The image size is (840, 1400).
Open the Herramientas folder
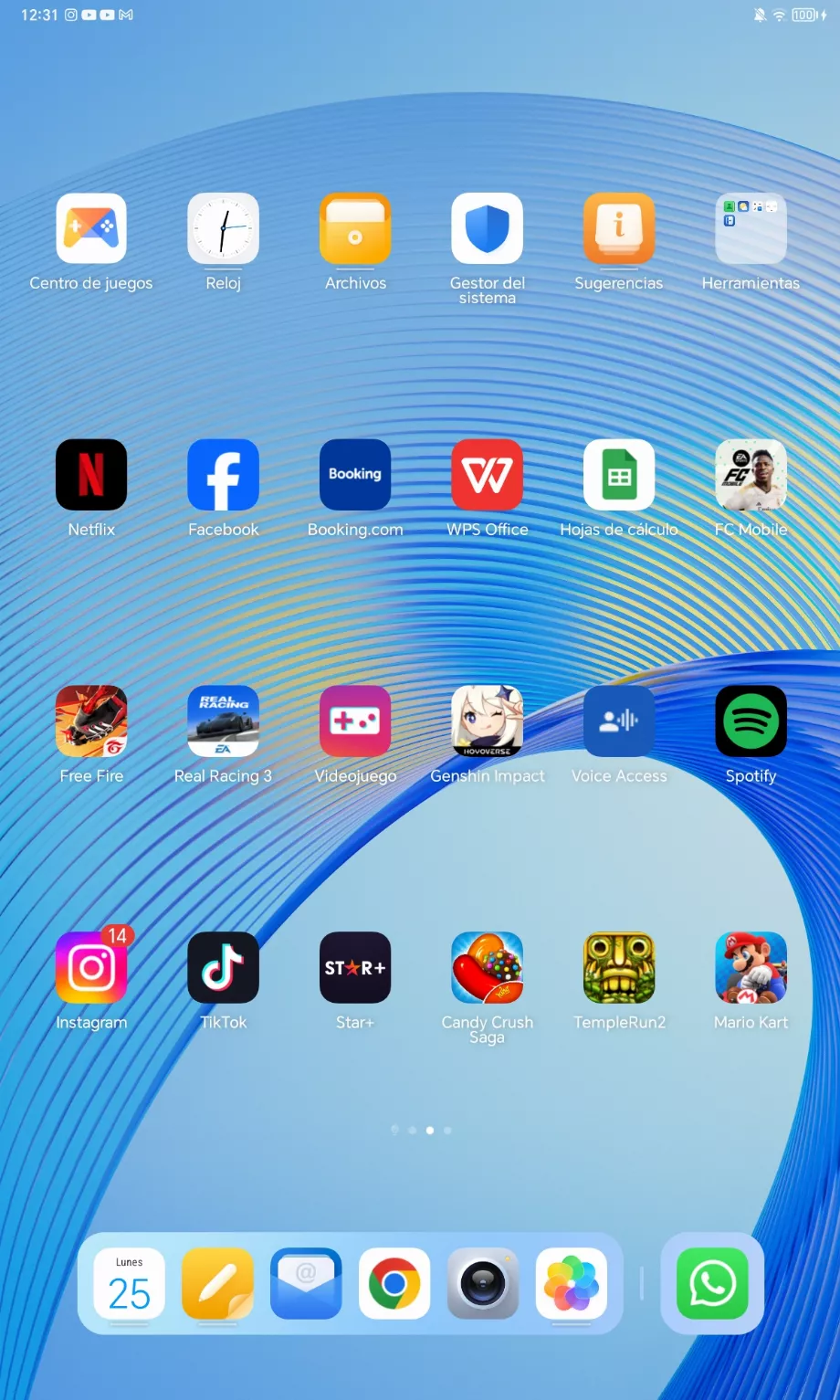(x=751, y=228)
